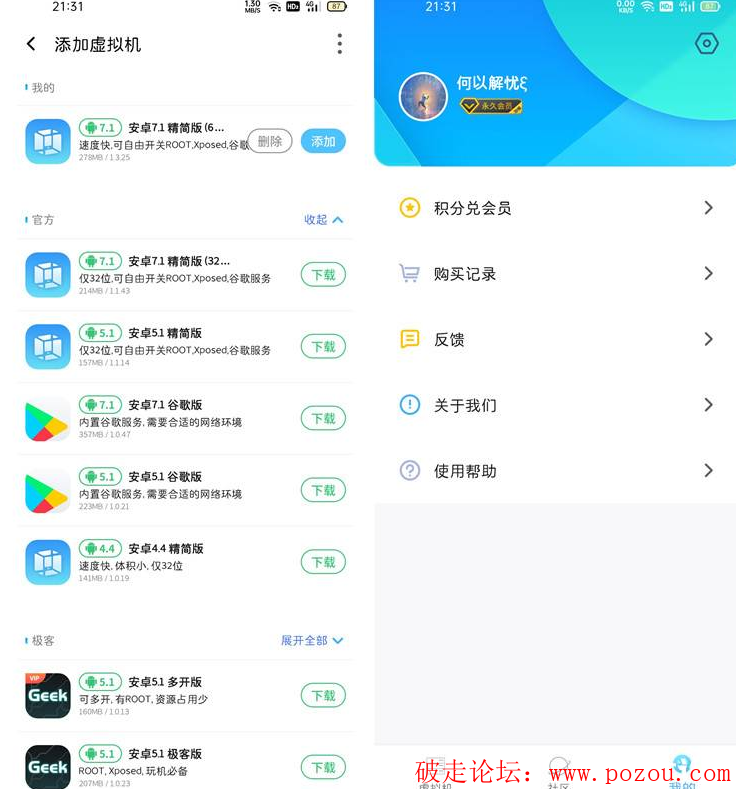Download 安卓7.1 谷歌版

coord(323,419)
